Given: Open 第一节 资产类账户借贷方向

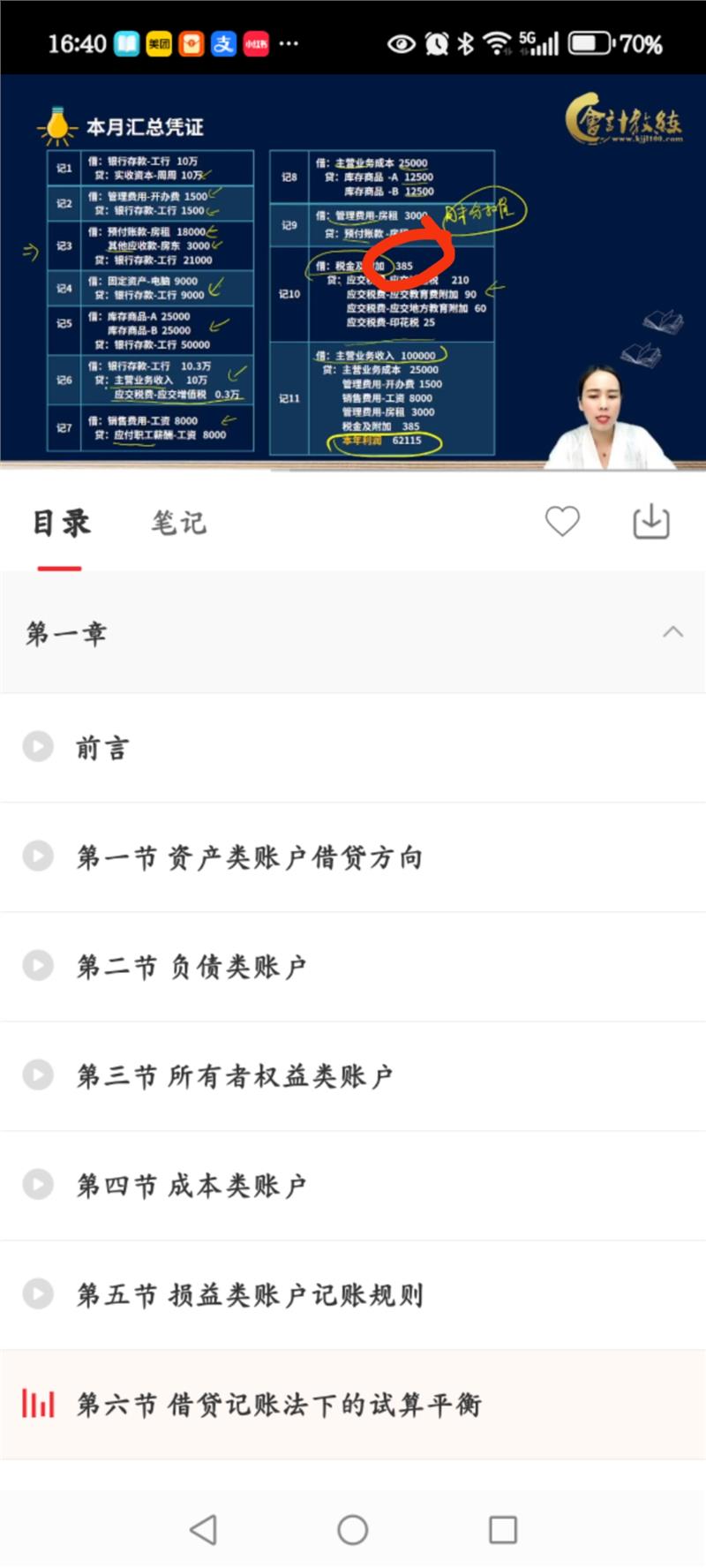Looking at the screenshot, I should pyautogui.click(x=249, y=857).
